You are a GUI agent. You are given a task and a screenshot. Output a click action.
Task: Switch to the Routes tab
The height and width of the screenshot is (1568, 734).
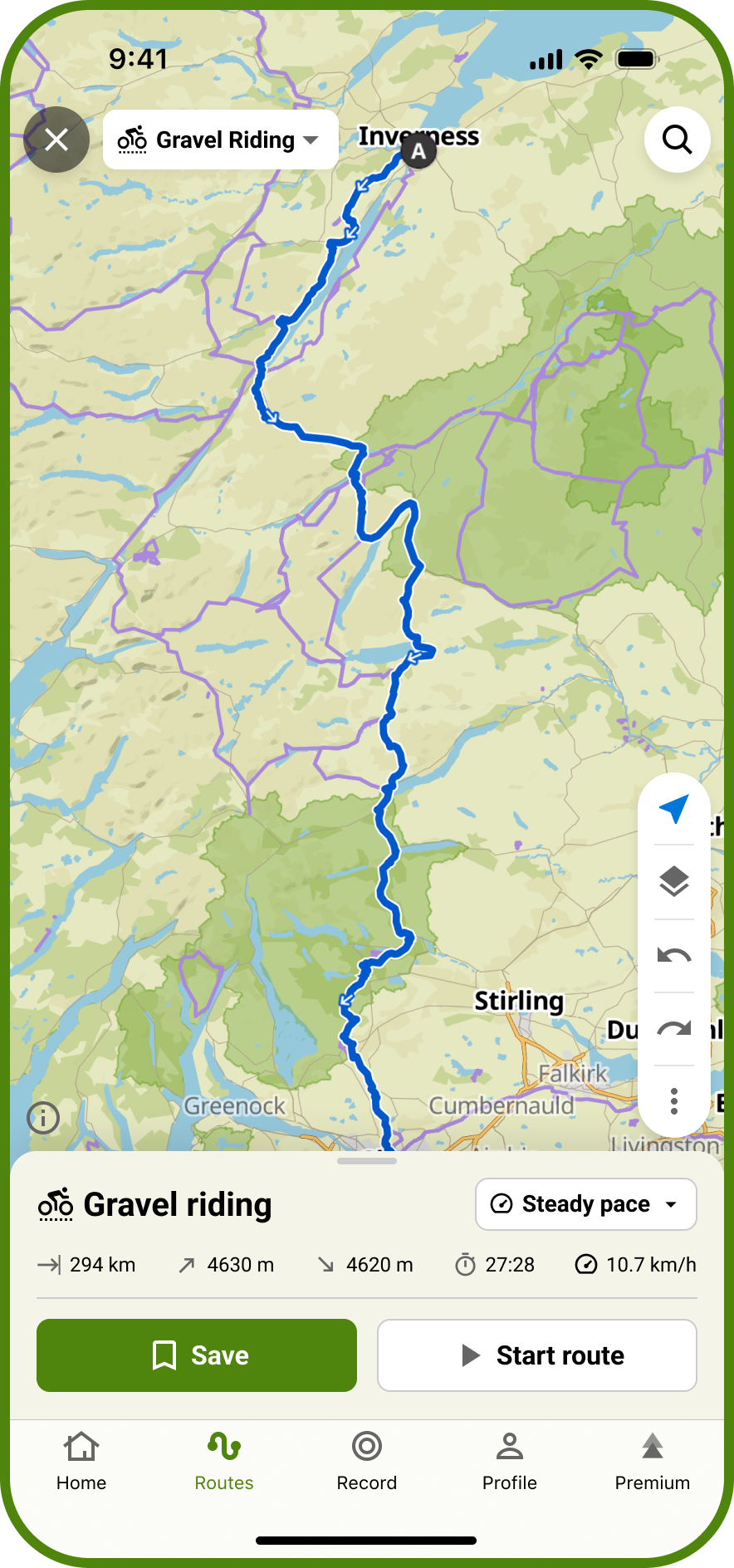(224, 1462)
